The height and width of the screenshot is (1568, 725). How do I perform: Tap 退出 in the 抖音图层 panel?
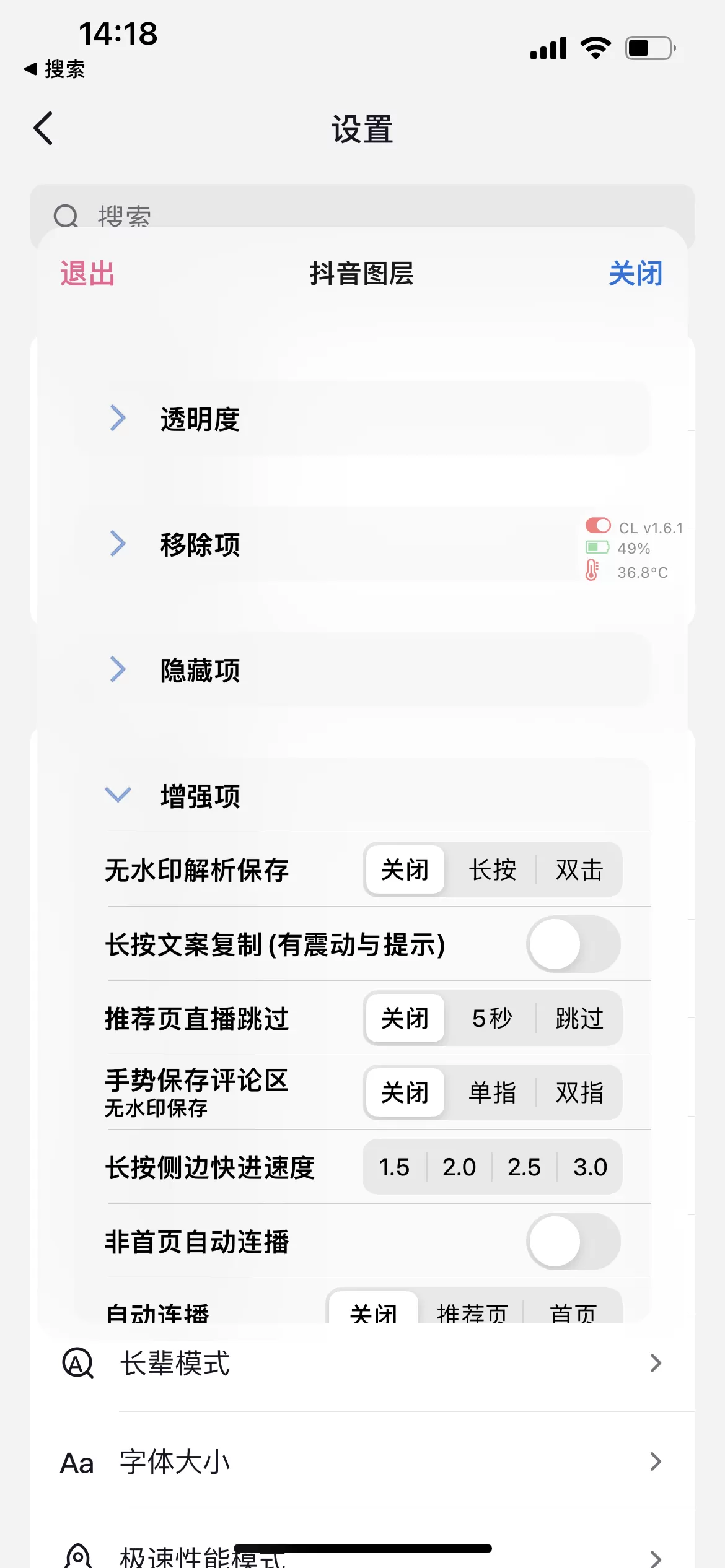87,273
